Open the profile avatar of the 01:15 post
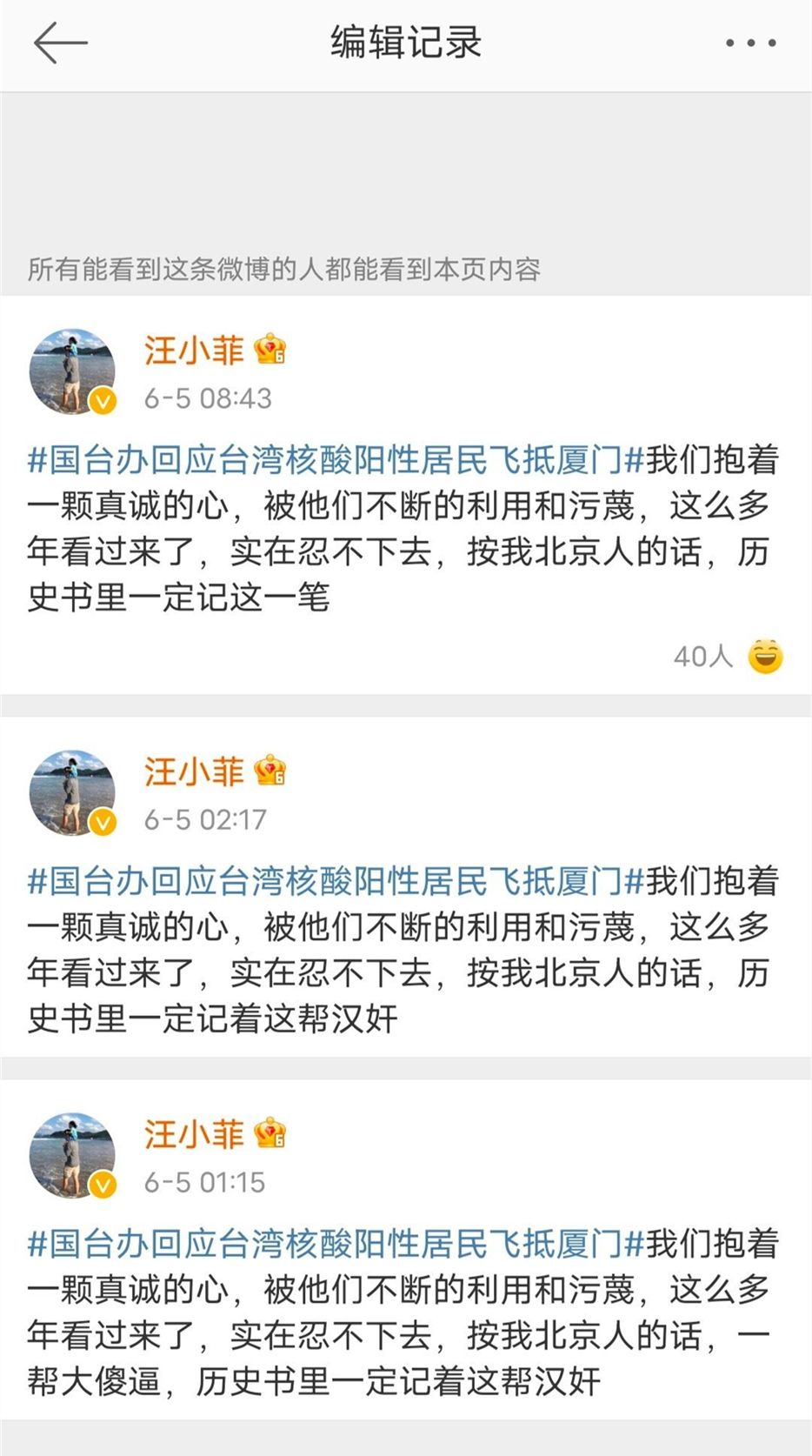Viewport: 812px width, 1456px height. (x=72, y=1154)
